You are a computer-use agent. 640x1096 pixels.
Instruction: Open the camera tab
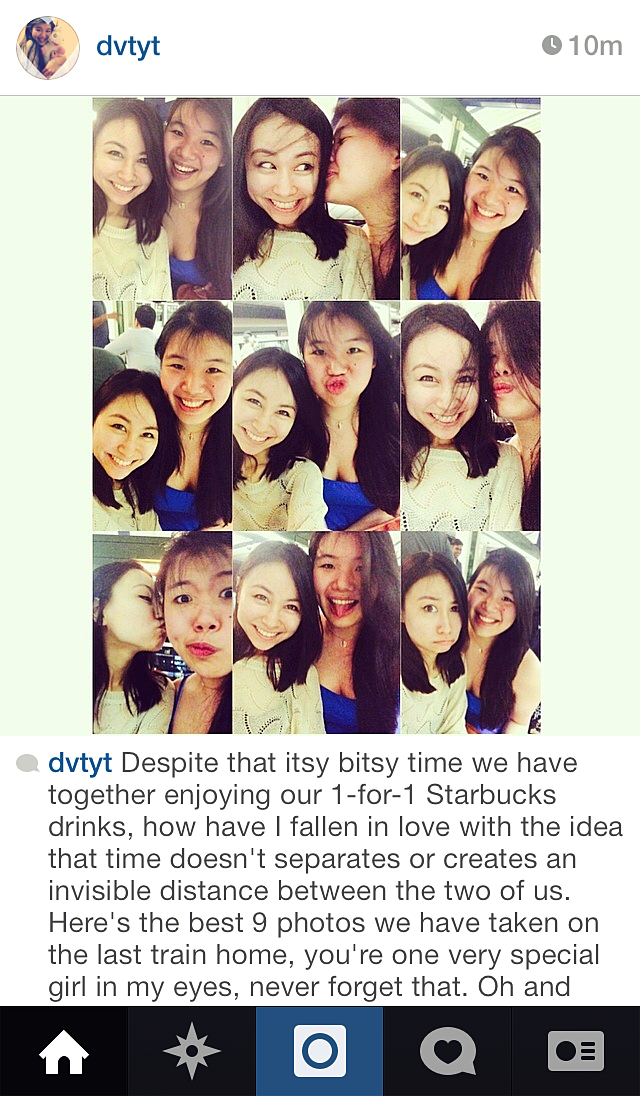point(319,1051)
